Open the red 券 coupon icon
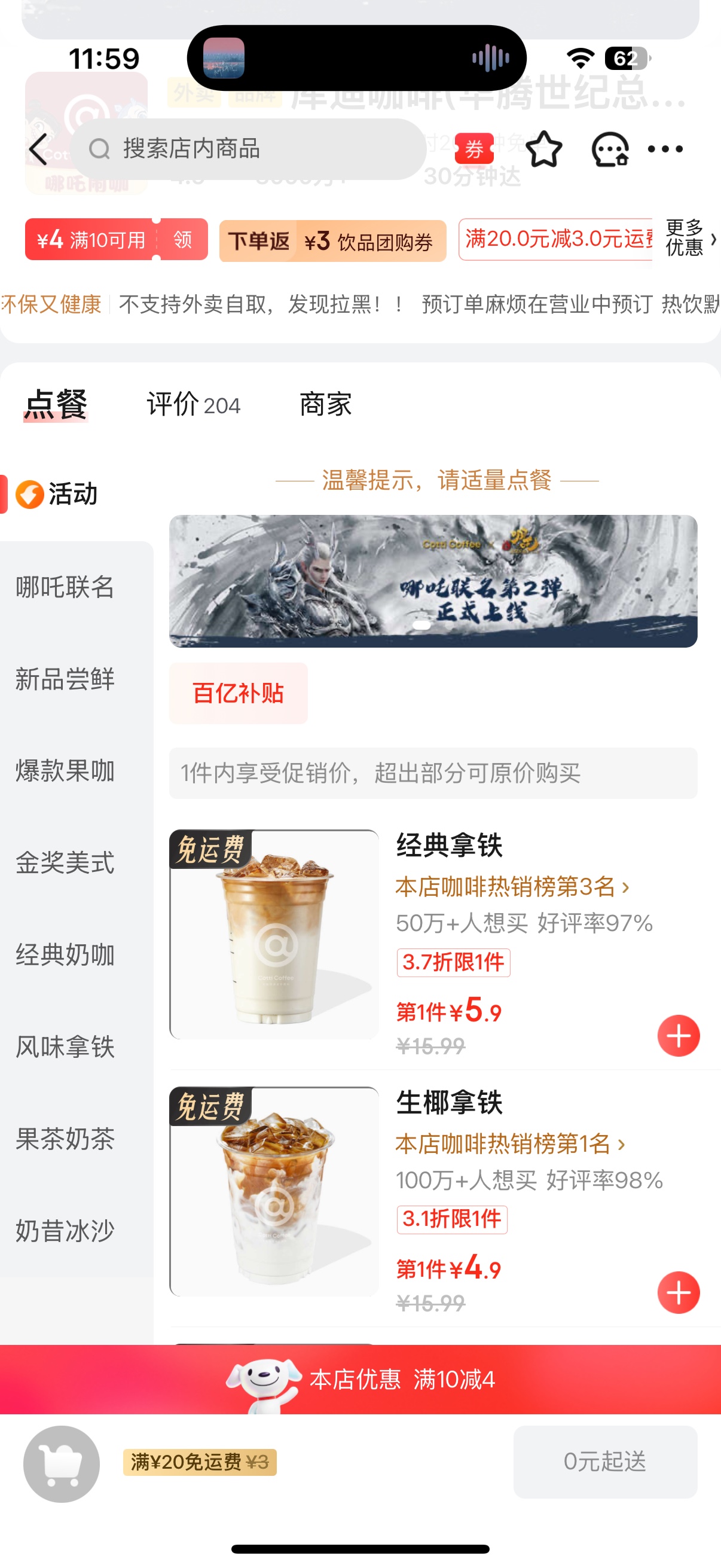 (x=474, y=149)
